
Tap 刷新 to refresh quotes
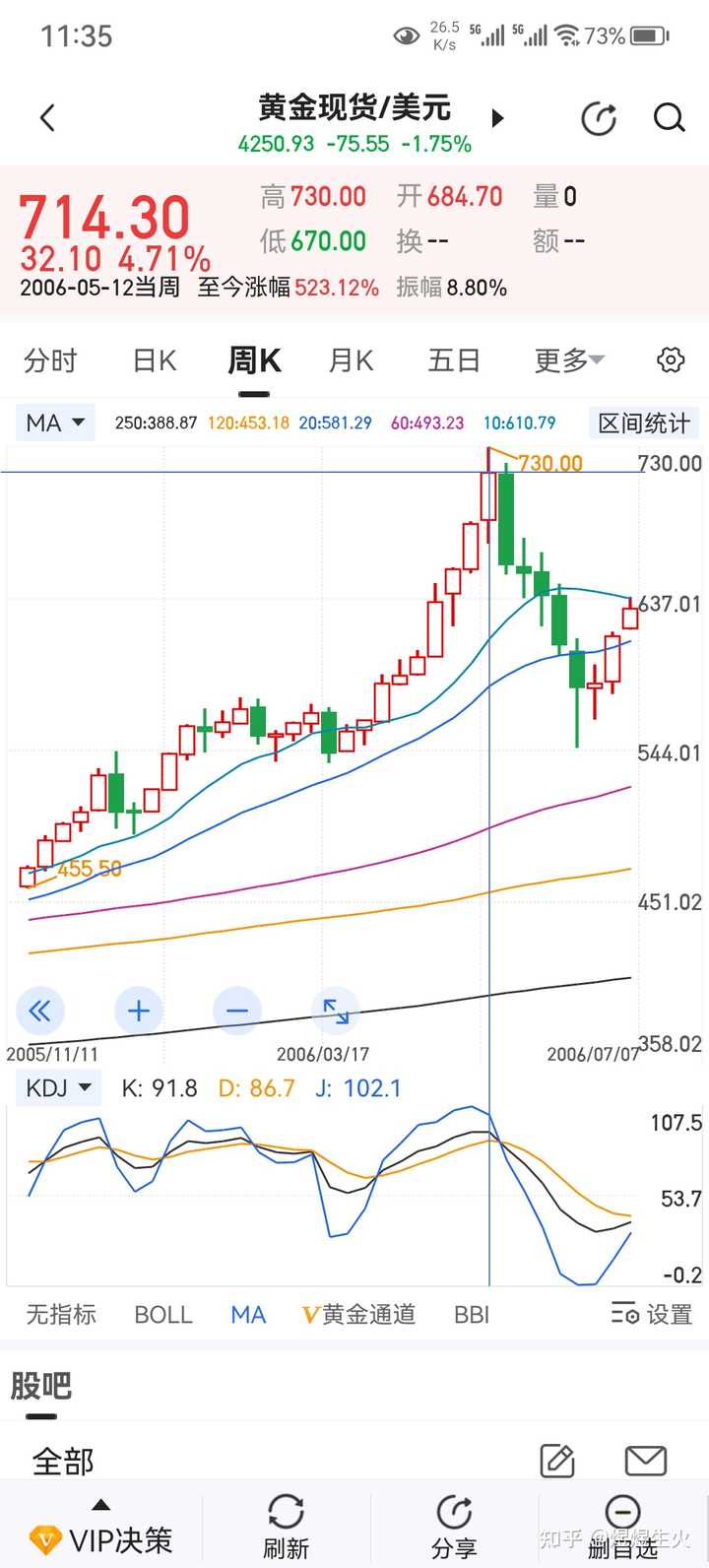(x=286, y=1527)
